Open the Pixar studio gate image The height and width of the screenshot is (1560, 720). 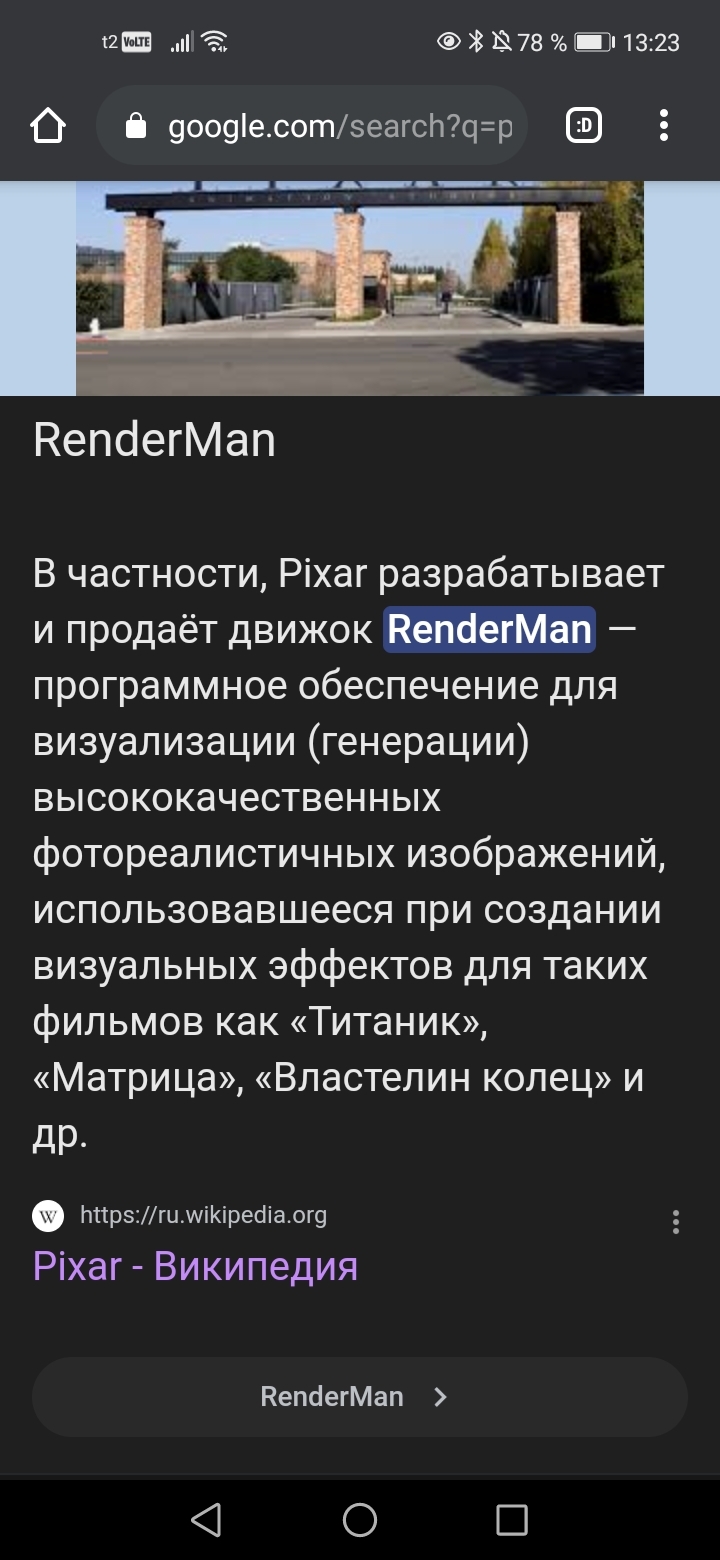point(360,288)
